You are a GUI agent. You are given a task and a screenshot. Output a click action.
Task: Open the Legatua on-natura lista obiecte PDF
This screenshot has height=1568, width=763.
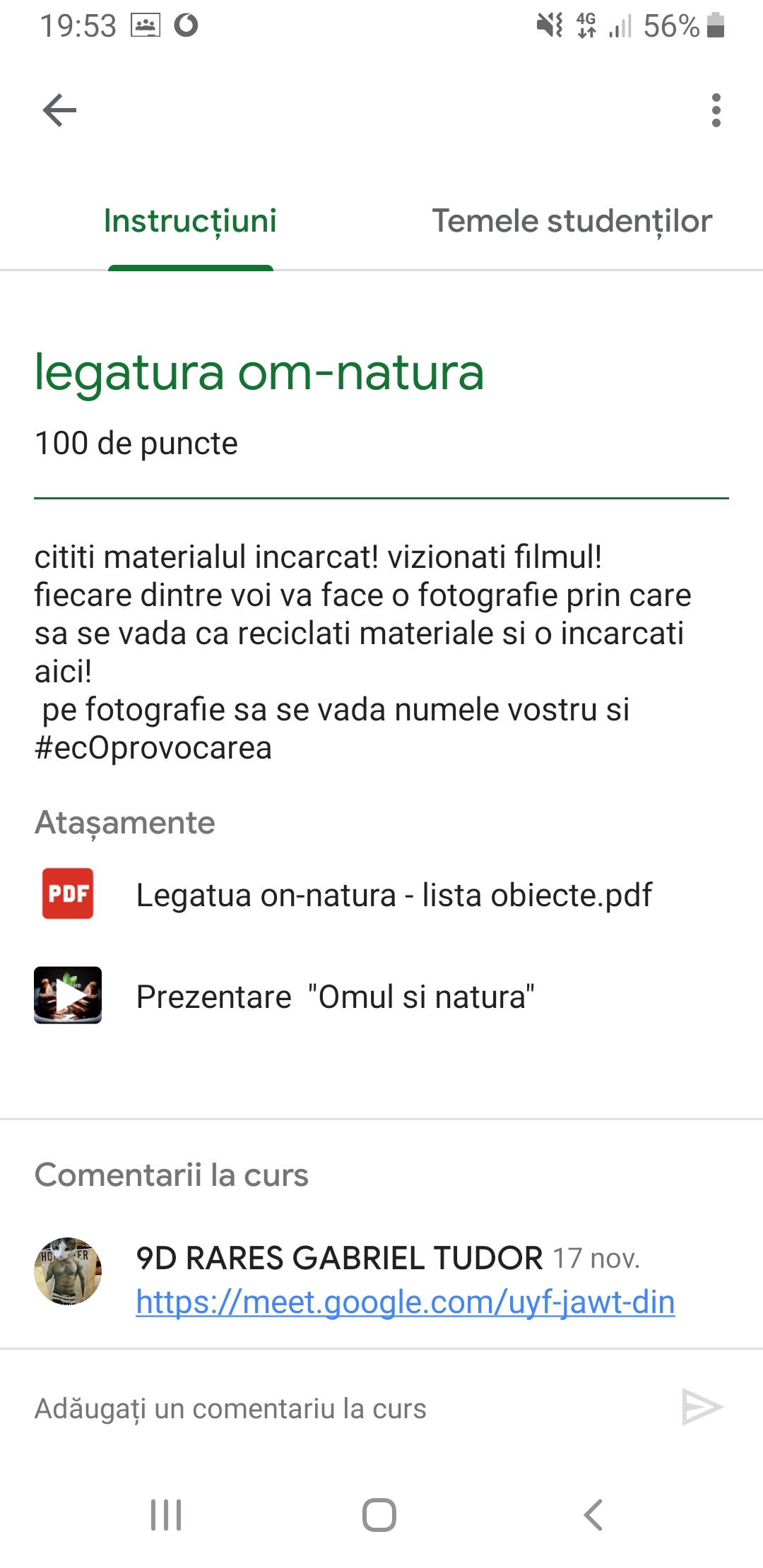pyautogui.click(x=381, y=894)
